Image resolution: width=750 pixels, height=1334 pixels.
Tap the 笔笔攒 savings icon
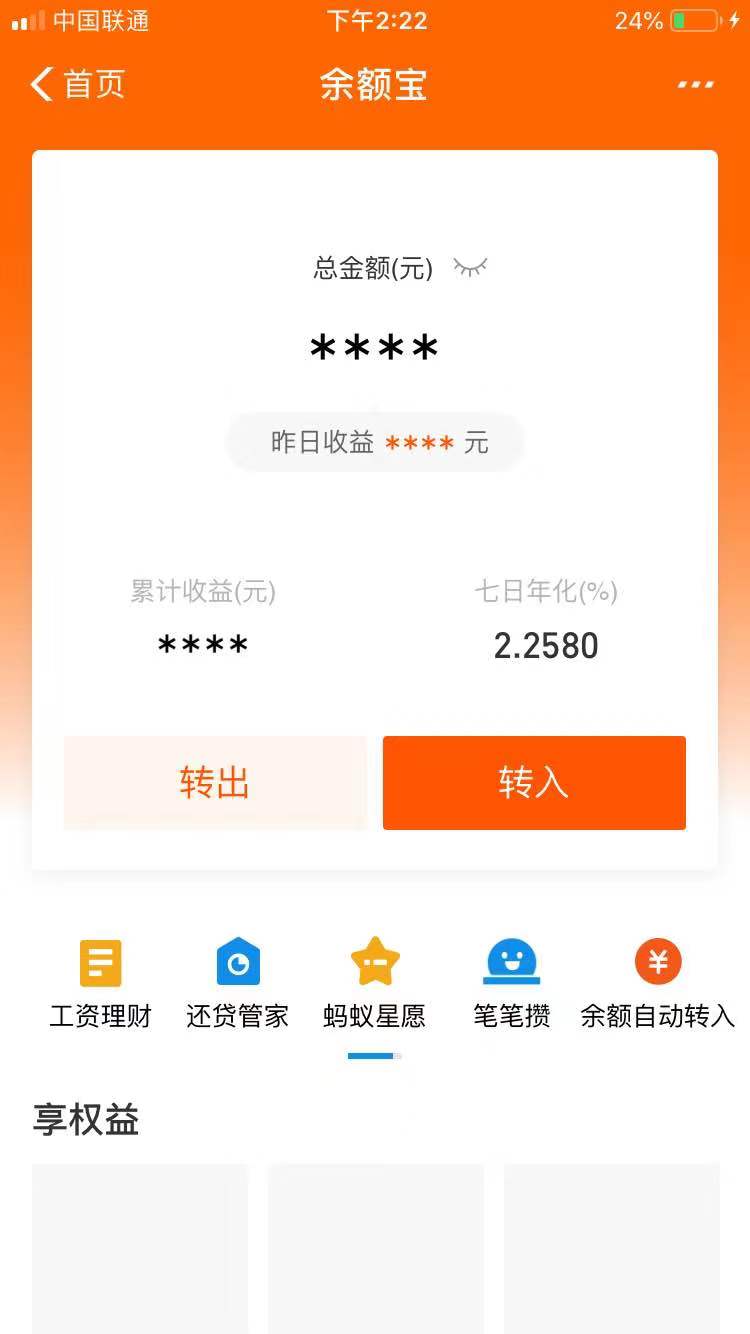click(511, 983)
